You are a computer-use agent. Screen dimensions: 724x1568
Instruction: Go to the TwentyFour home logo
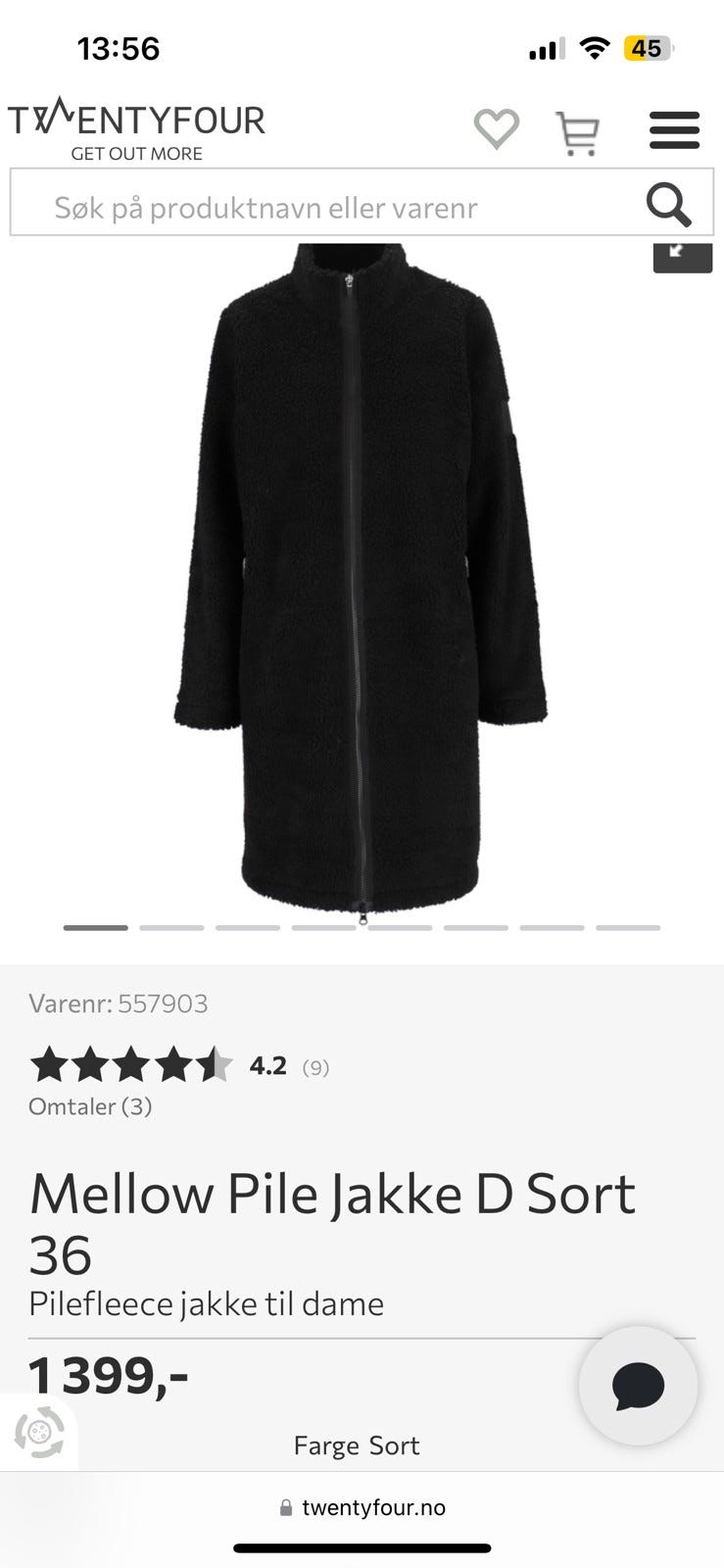[136, 128]
